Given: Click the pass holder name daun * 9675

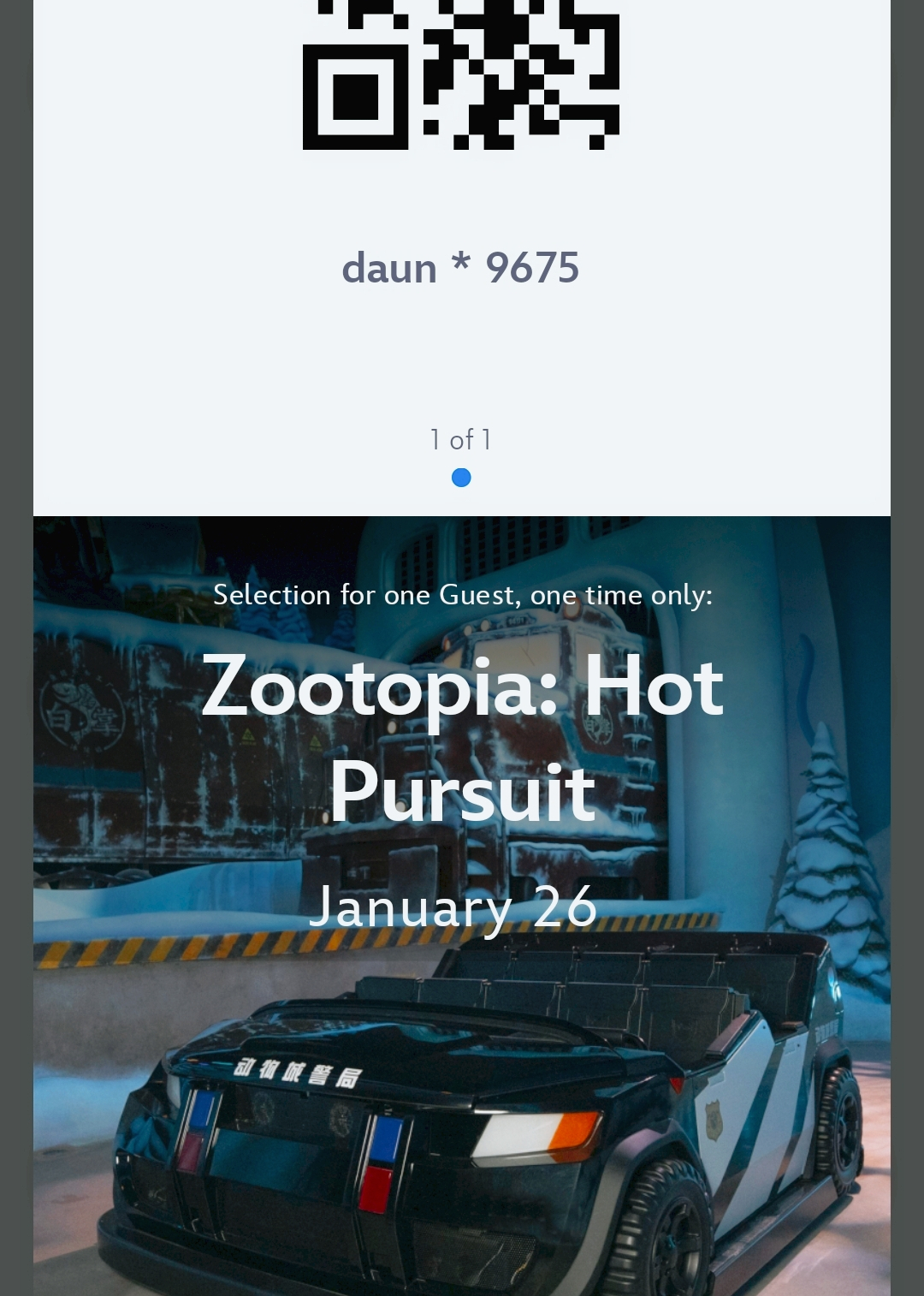Looking at the screenshot, I should [461, 267].
